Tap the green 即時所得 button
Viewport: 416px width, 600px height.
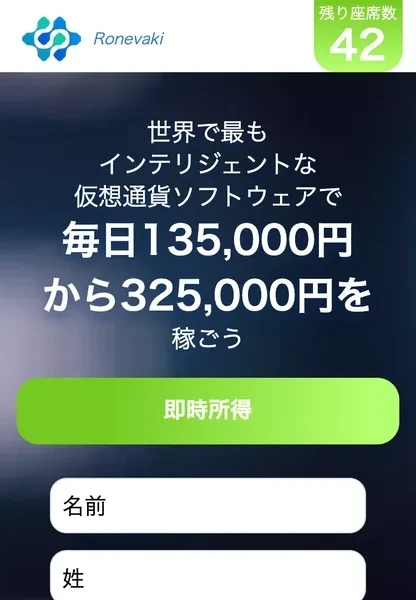[208, 411]
